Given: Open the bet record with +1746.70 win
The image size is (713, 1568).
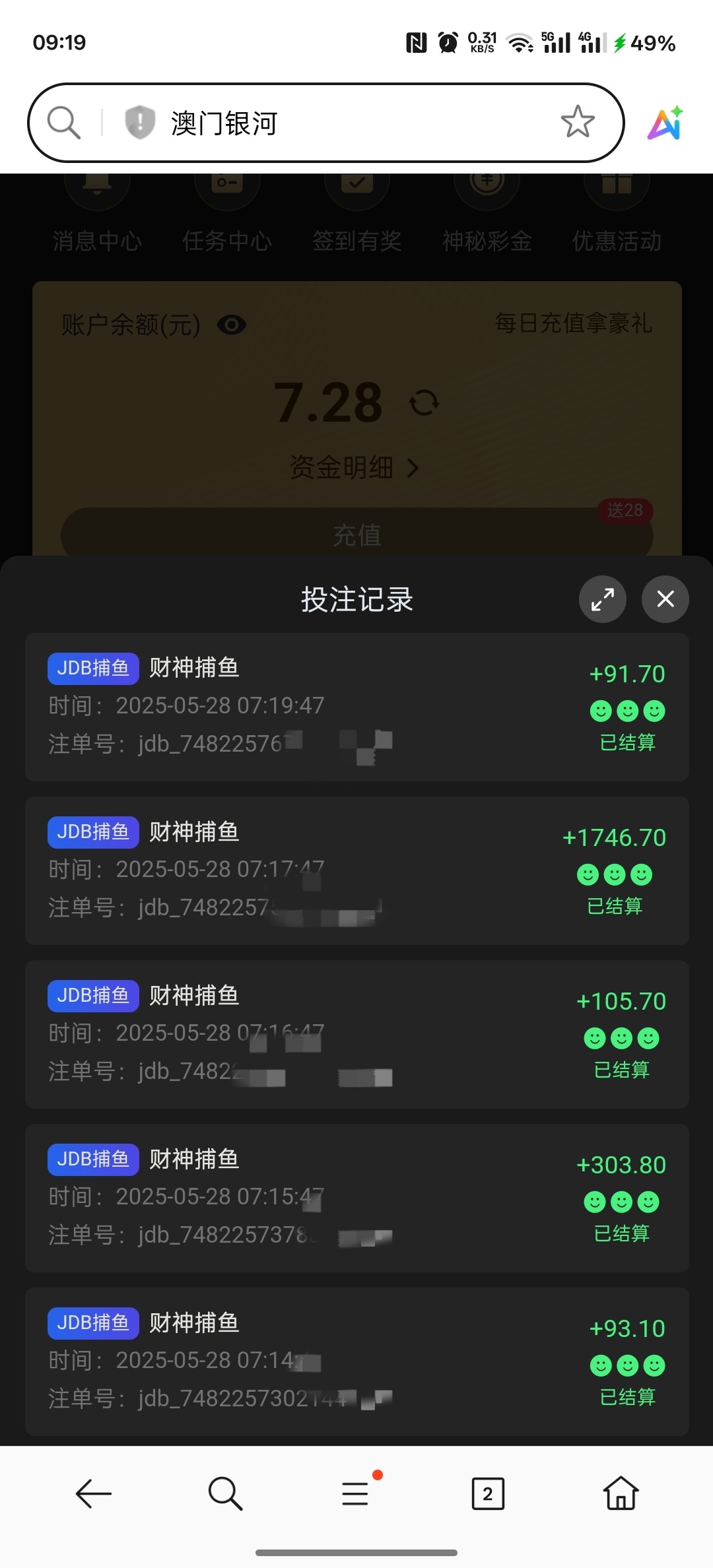Looking at the screenshot, I should coord(356,870).
